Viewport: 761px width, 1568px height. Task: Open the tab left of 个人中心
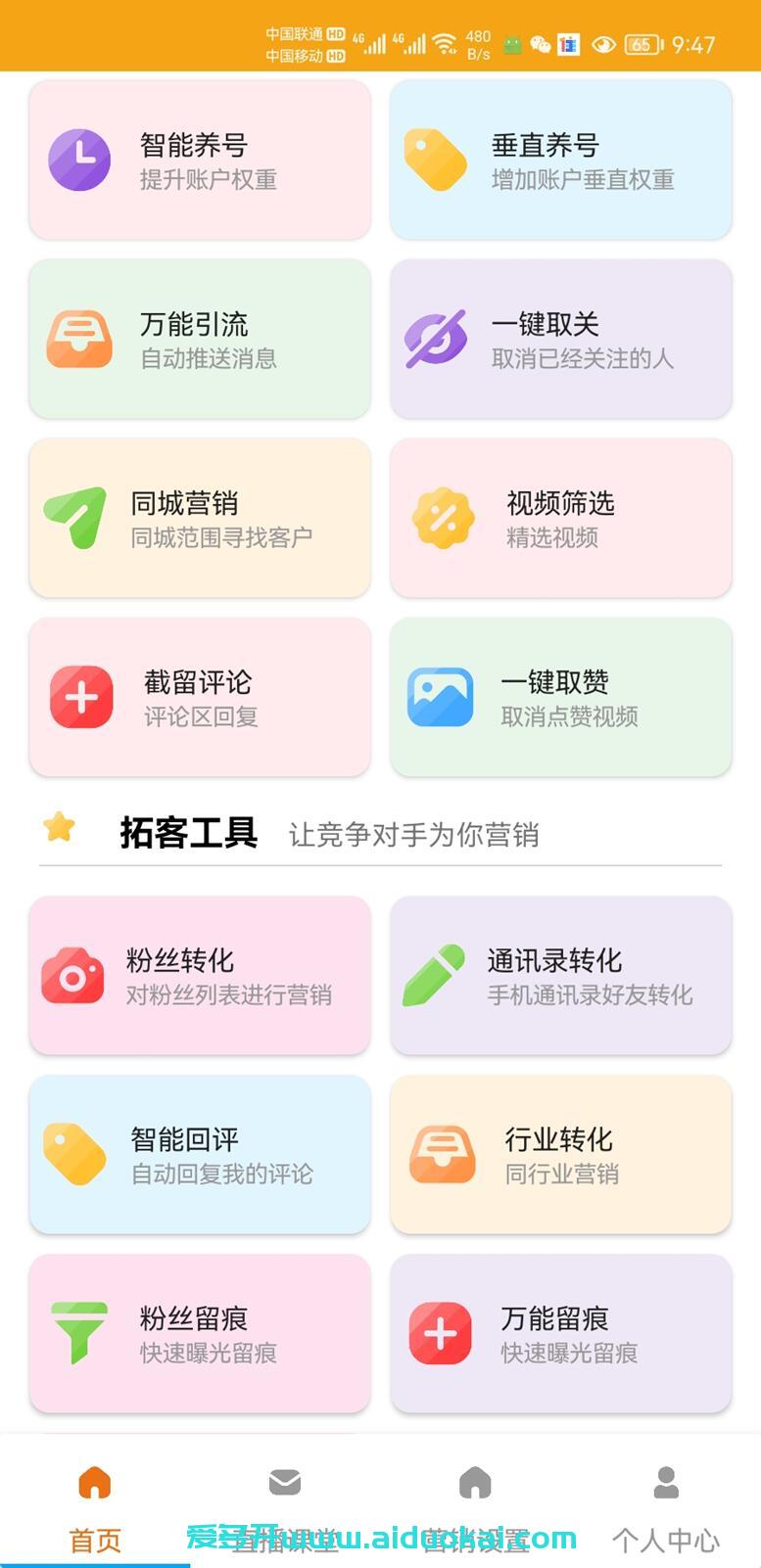point(475,1507)
